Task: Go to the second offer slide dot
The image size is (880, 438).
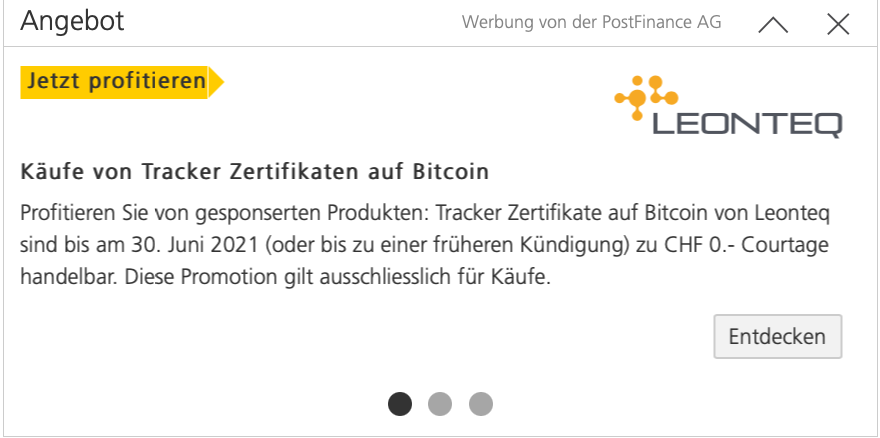Action: [440, 403]
